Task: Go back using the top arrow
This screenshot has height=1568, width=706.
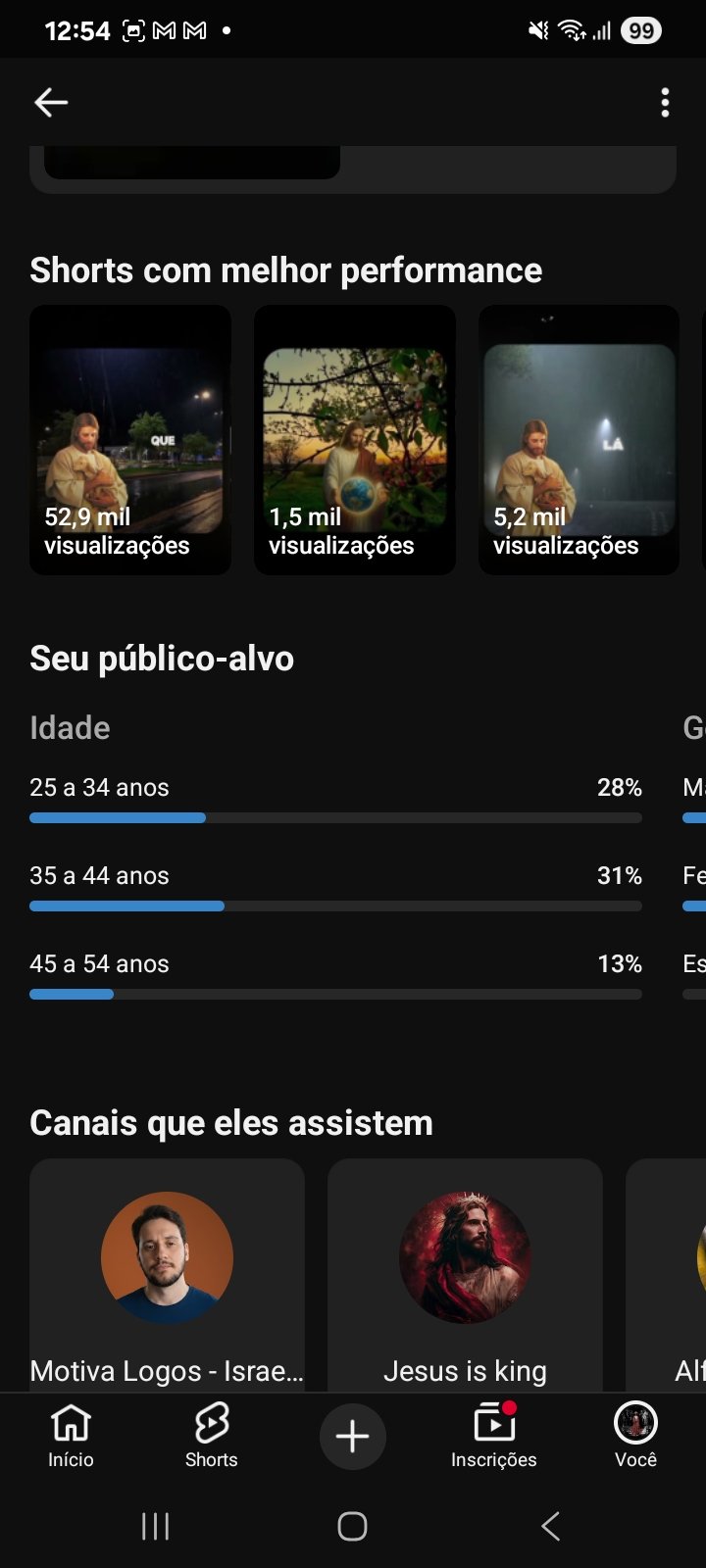Action: point(51,102)
